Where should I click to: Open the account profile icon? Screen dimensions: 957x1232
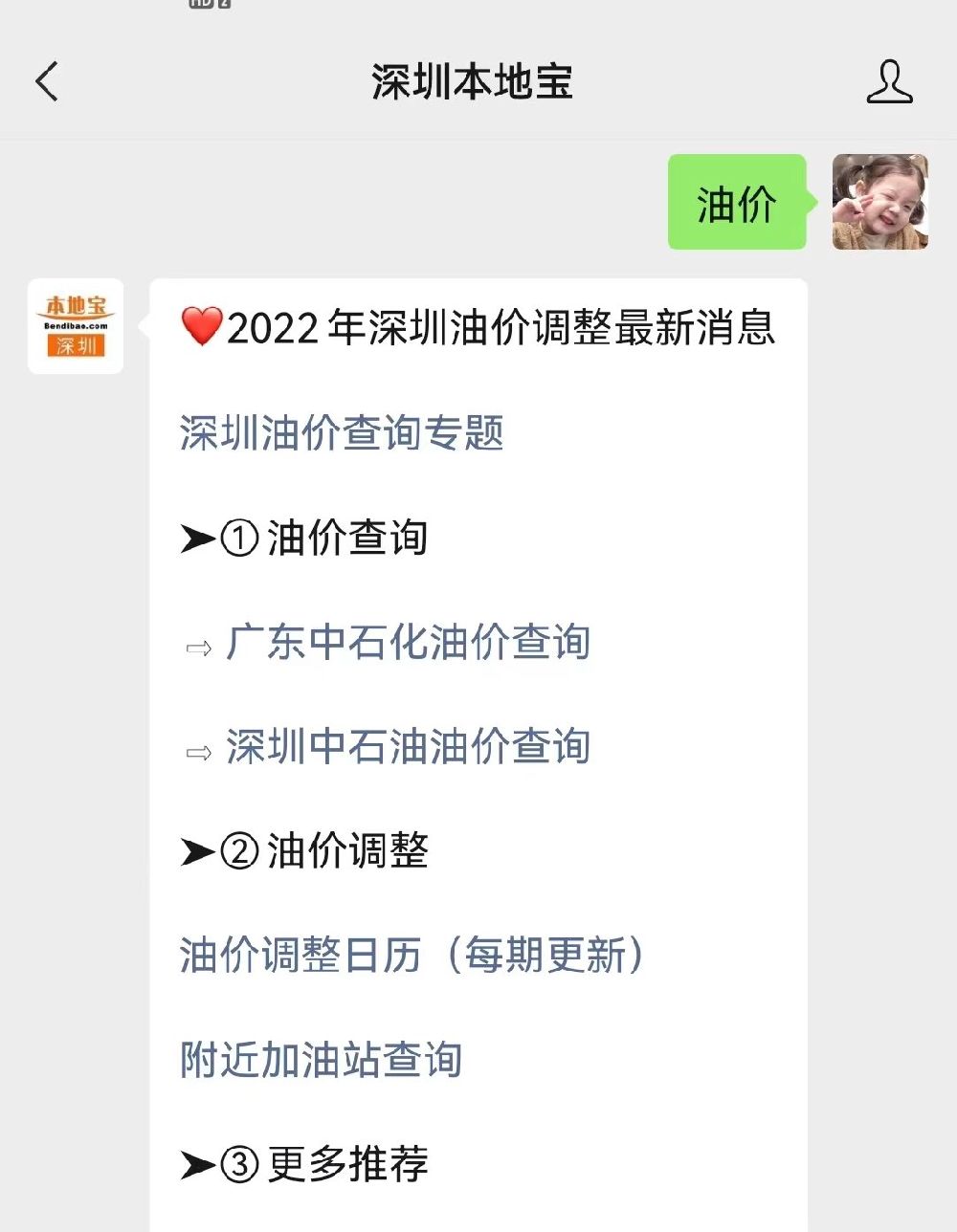889,81
